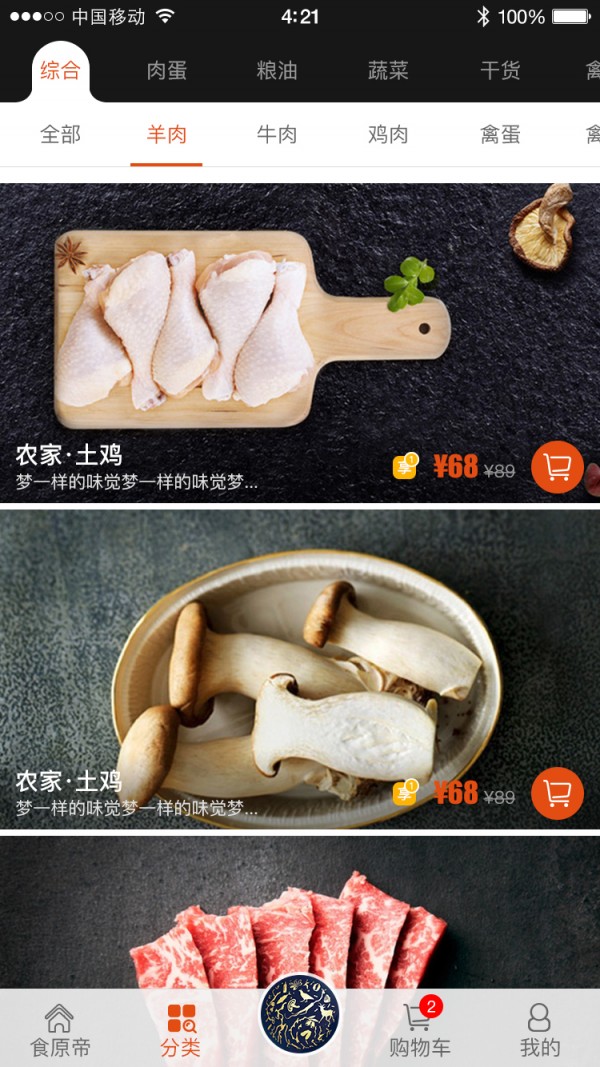Filter by 鸡肉 subcategory
Viewport: 600px width, 1067px height.
[388, 134]
